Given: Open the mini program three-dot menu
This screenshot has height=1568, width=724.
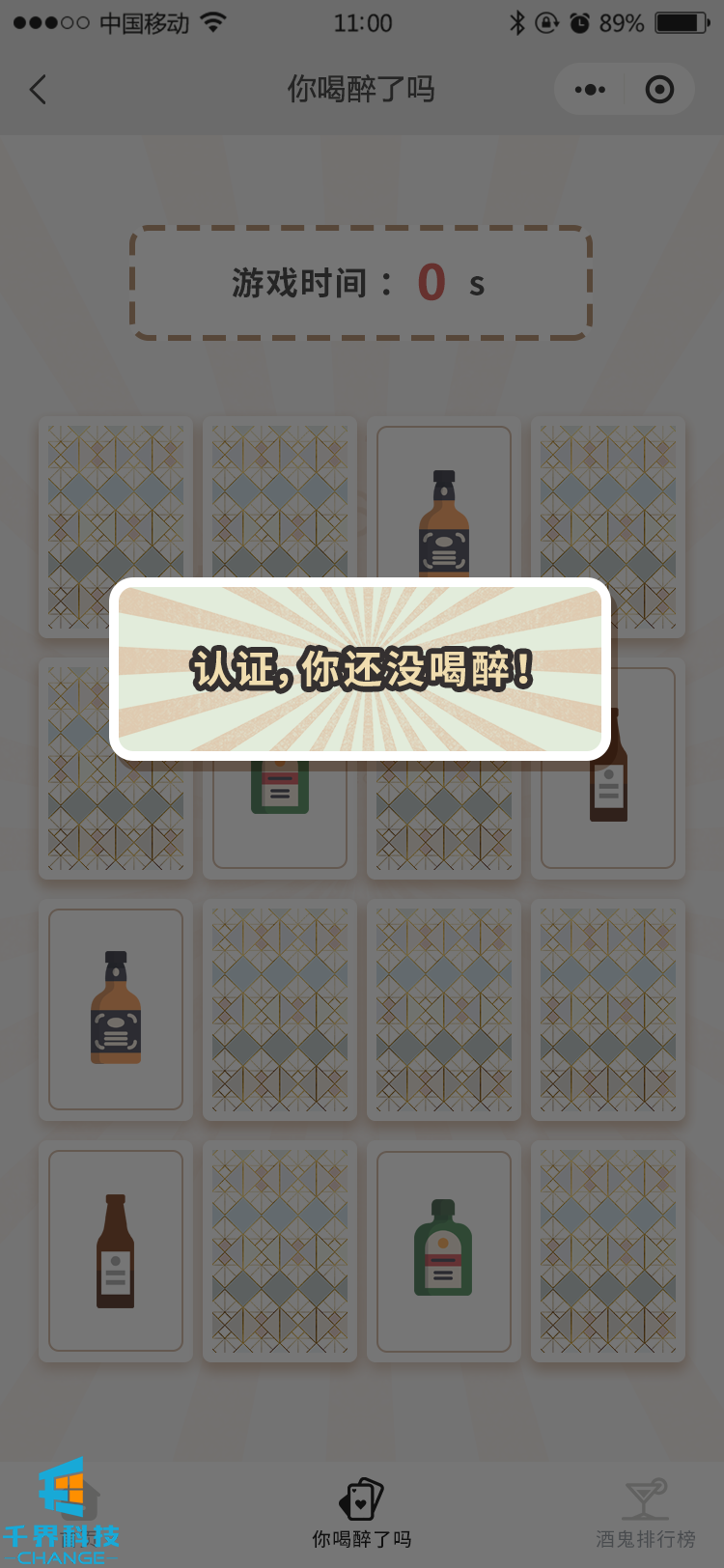Looking at the screenshot, I should pyautogui.click(x=590, y=90).
